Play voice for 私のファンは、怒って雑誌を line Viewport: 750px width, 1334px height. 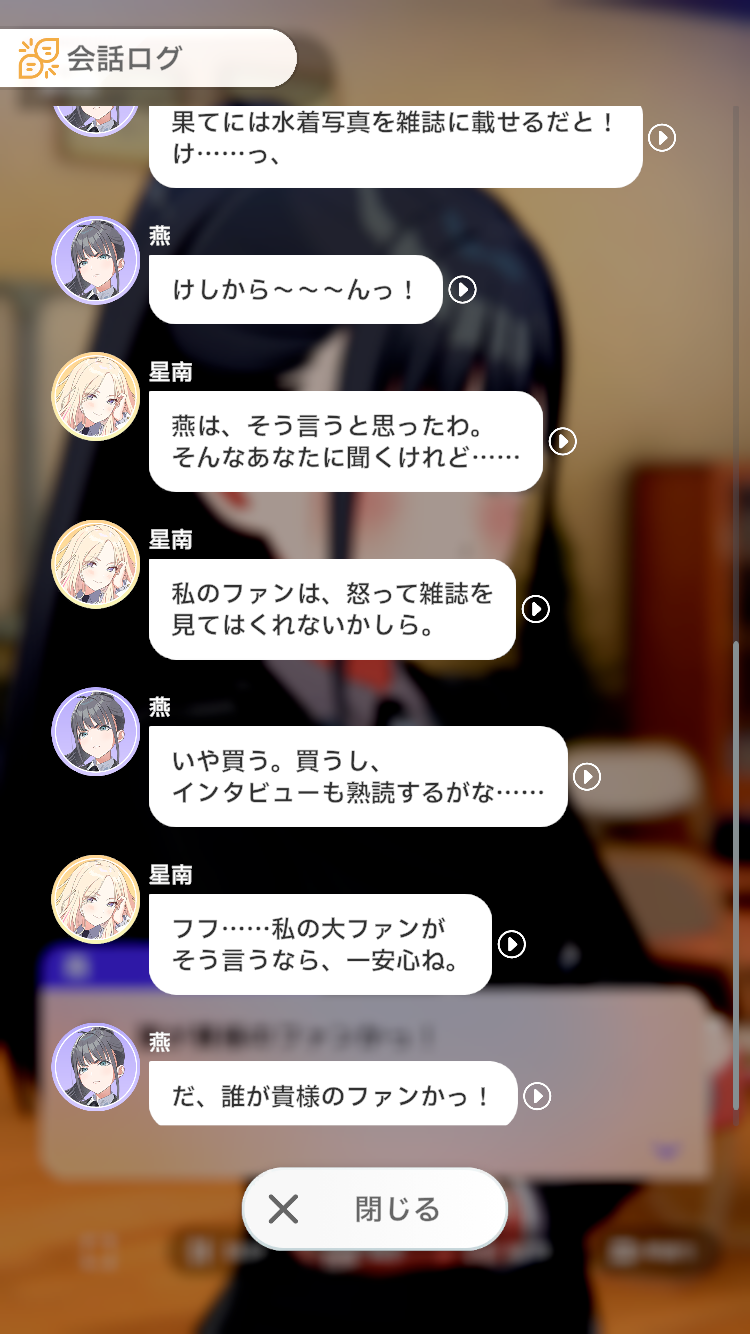pos(536,609)
